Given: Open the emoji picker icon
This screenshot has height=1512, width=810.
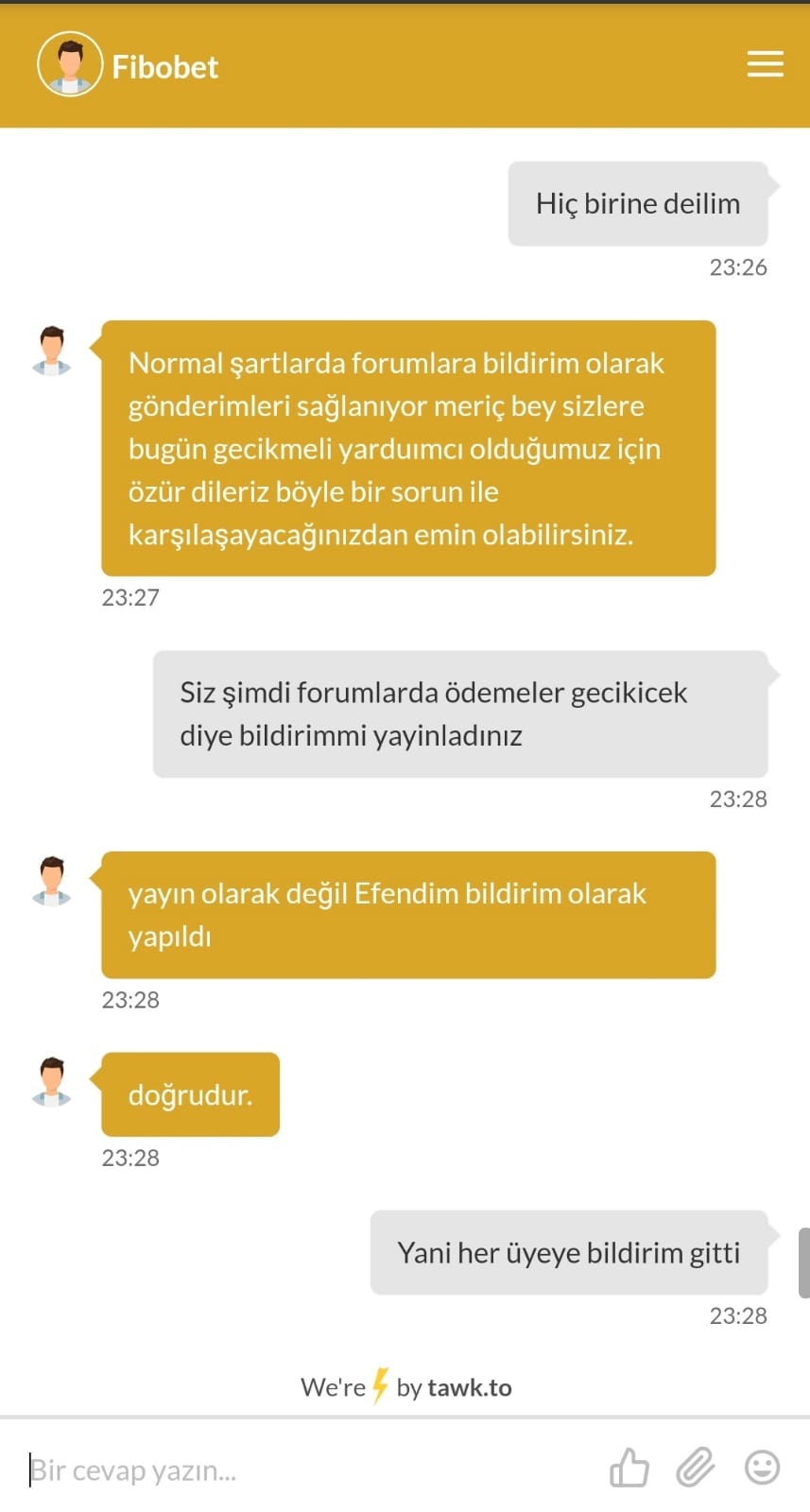Looking at the screenshot, I should (762, 1467).
